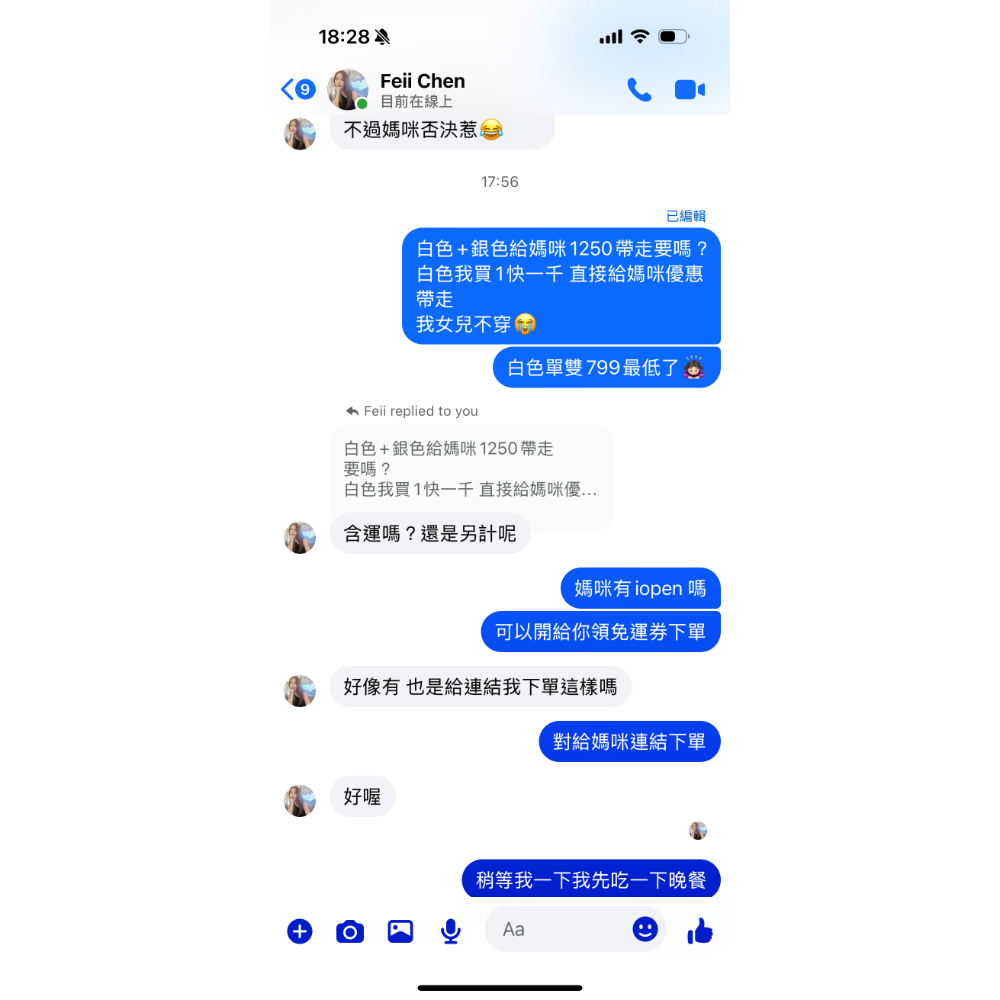This screenshot has width=1000, height=1000.
Task: Open the emoji picker
Action: [x=645, y=929]
